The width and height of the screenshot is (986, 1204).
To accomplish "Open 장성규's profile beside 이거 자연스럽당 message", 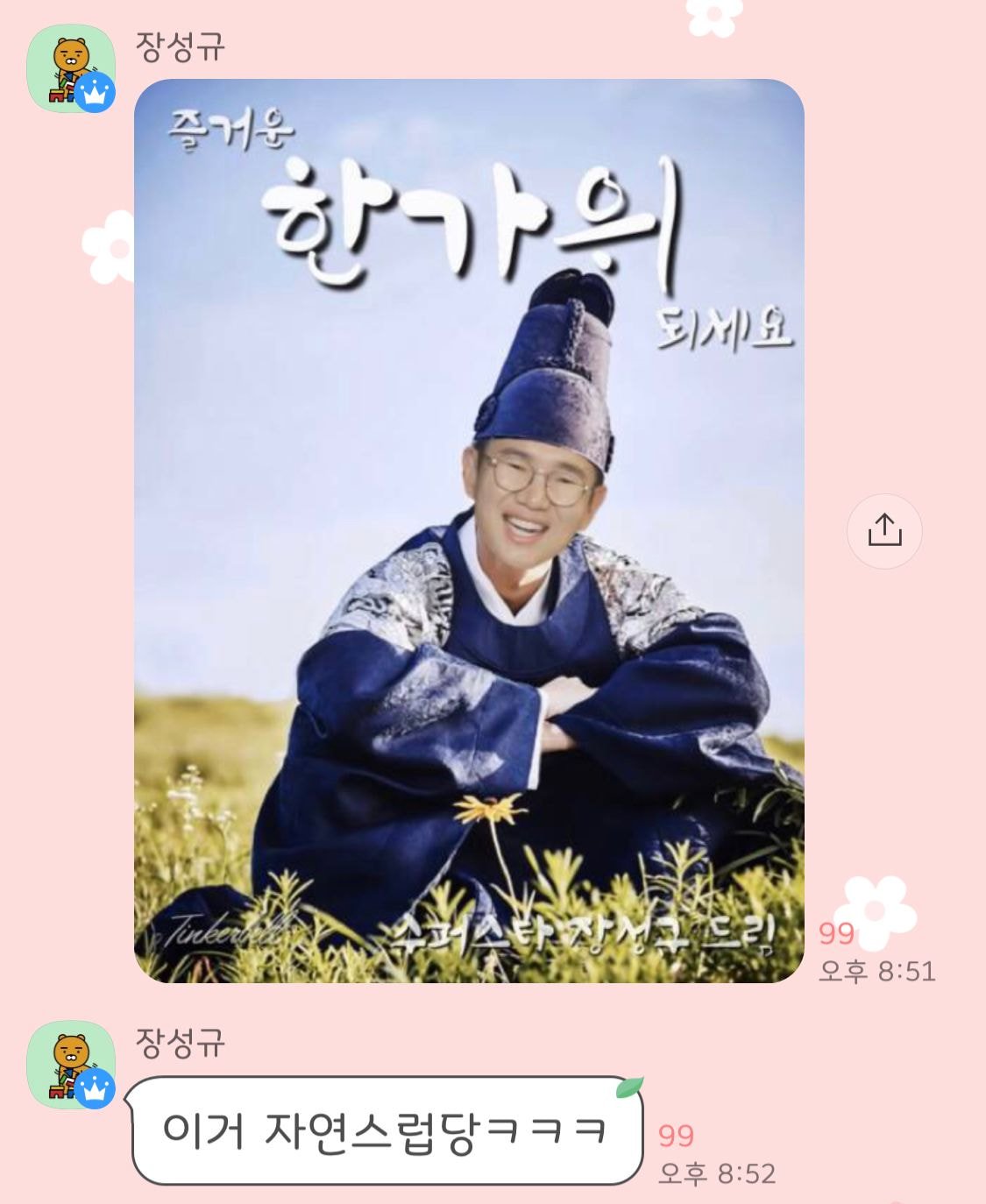I will [x=71, y=1065].
